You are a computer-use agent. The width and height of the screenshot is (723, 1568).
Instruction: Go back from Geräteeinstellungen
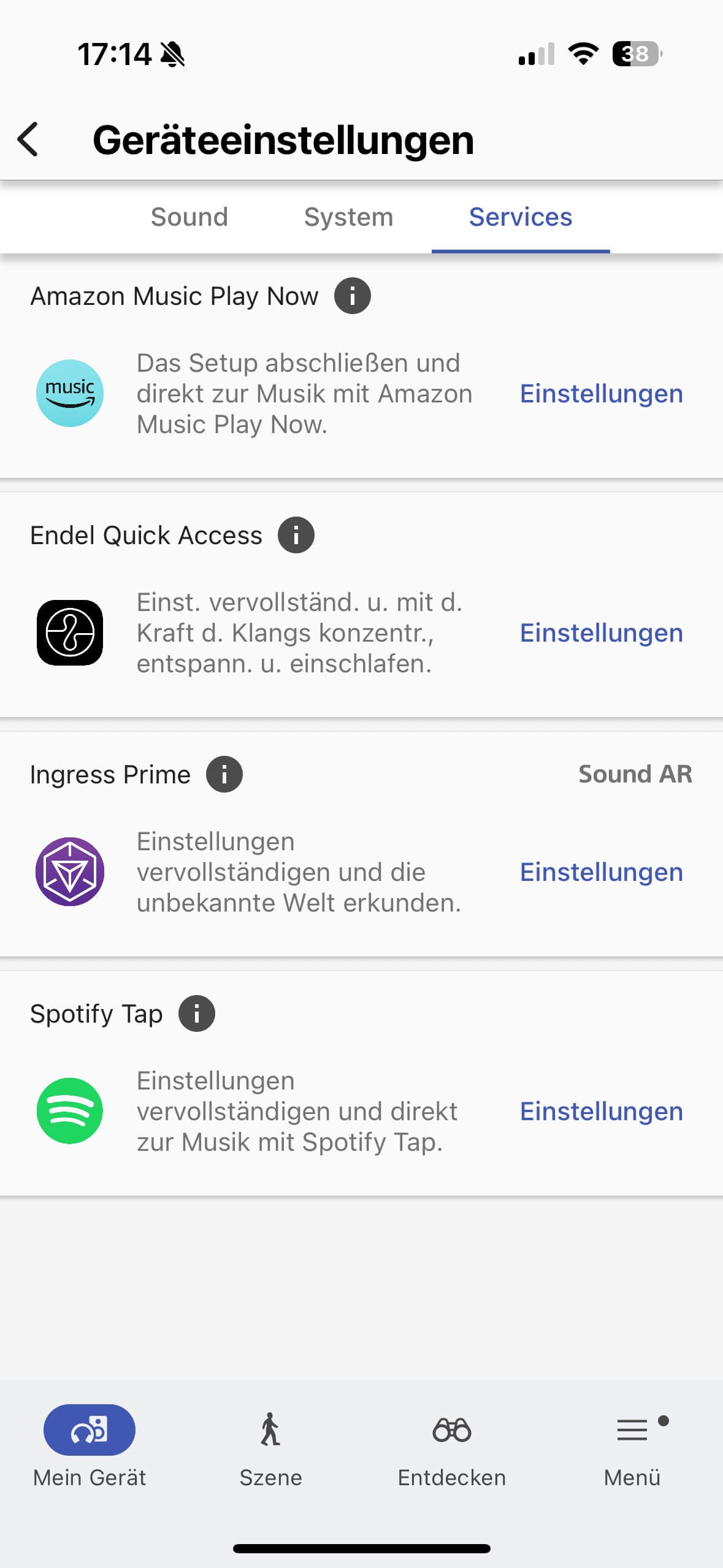(x=28, y=140)
